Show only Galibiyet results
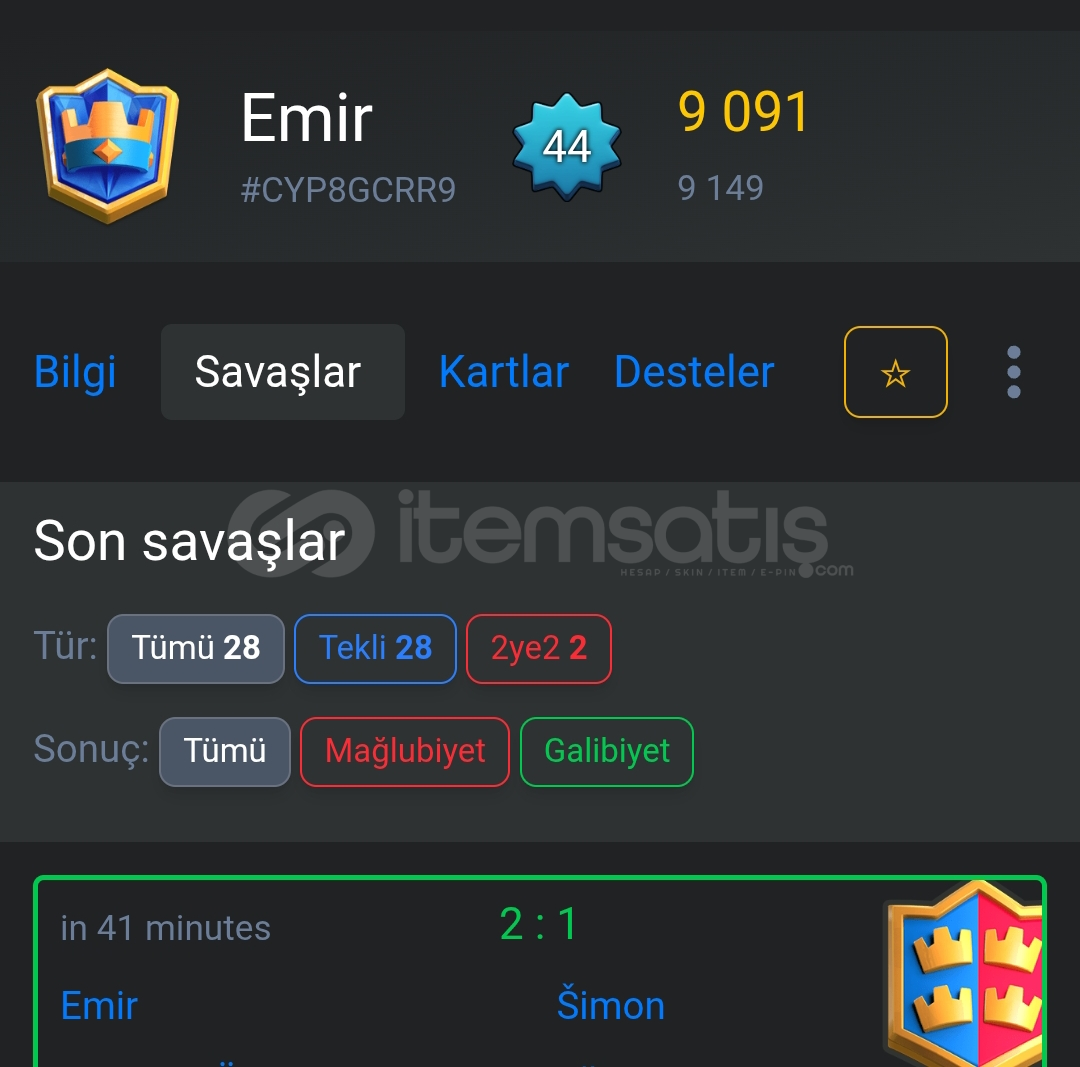The width and height of the screenshot is (1080, 1067). [x=607, y=751]
